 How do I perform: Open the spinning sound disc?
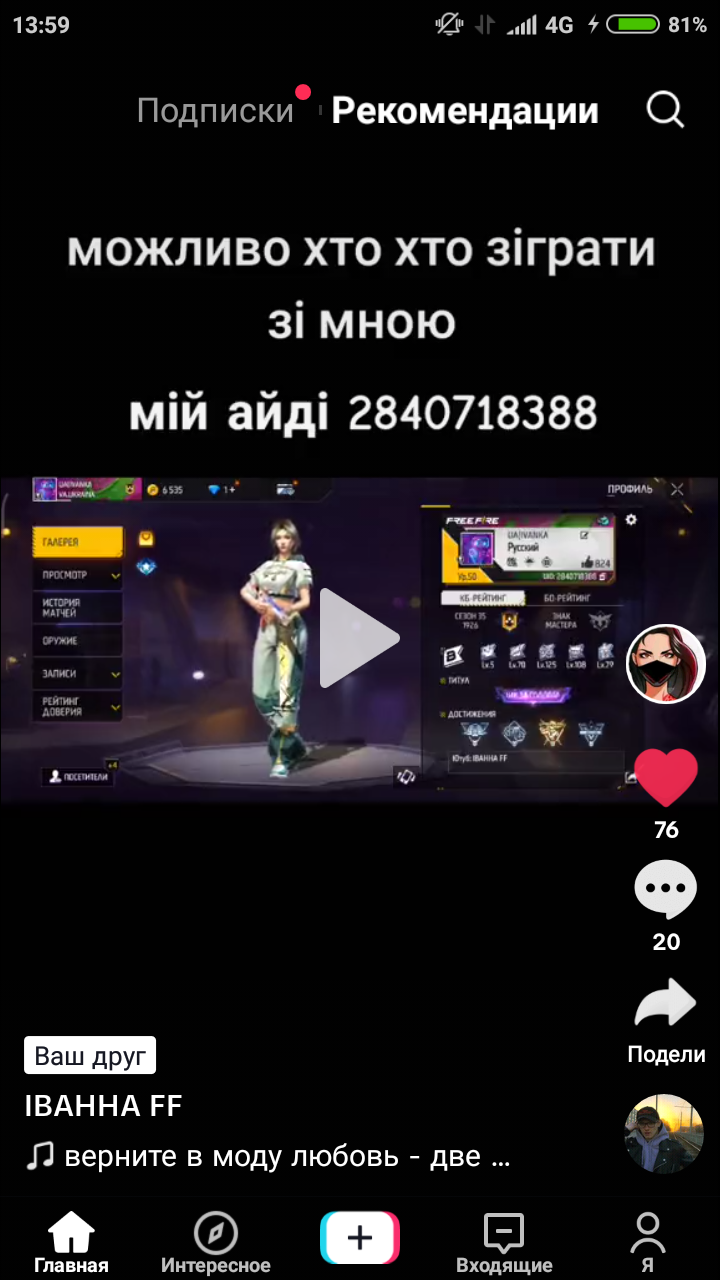664,1133
